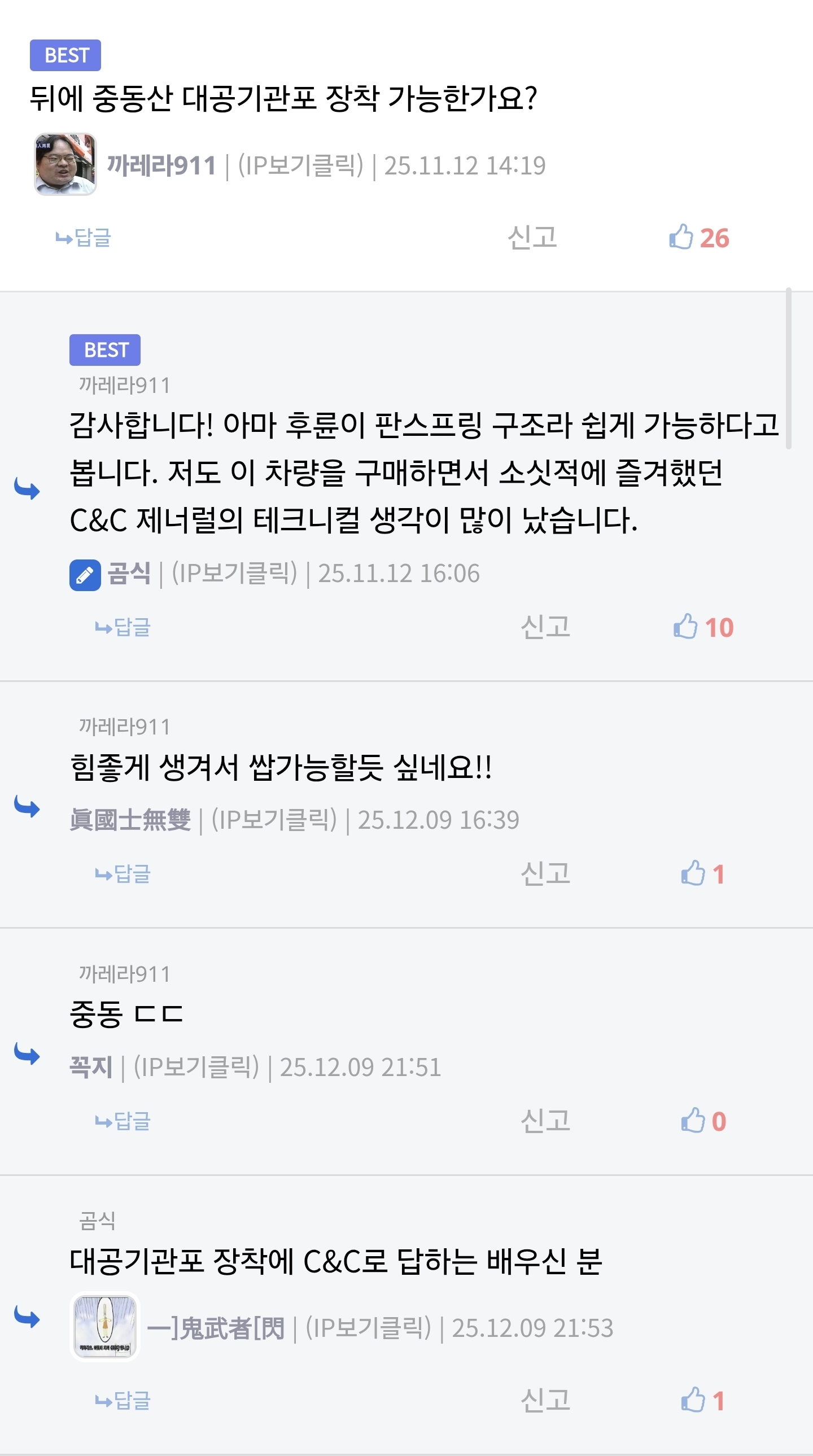
Task: Open 까레라911's profile name
Action: pyautogui.click(x=161, y=165)
